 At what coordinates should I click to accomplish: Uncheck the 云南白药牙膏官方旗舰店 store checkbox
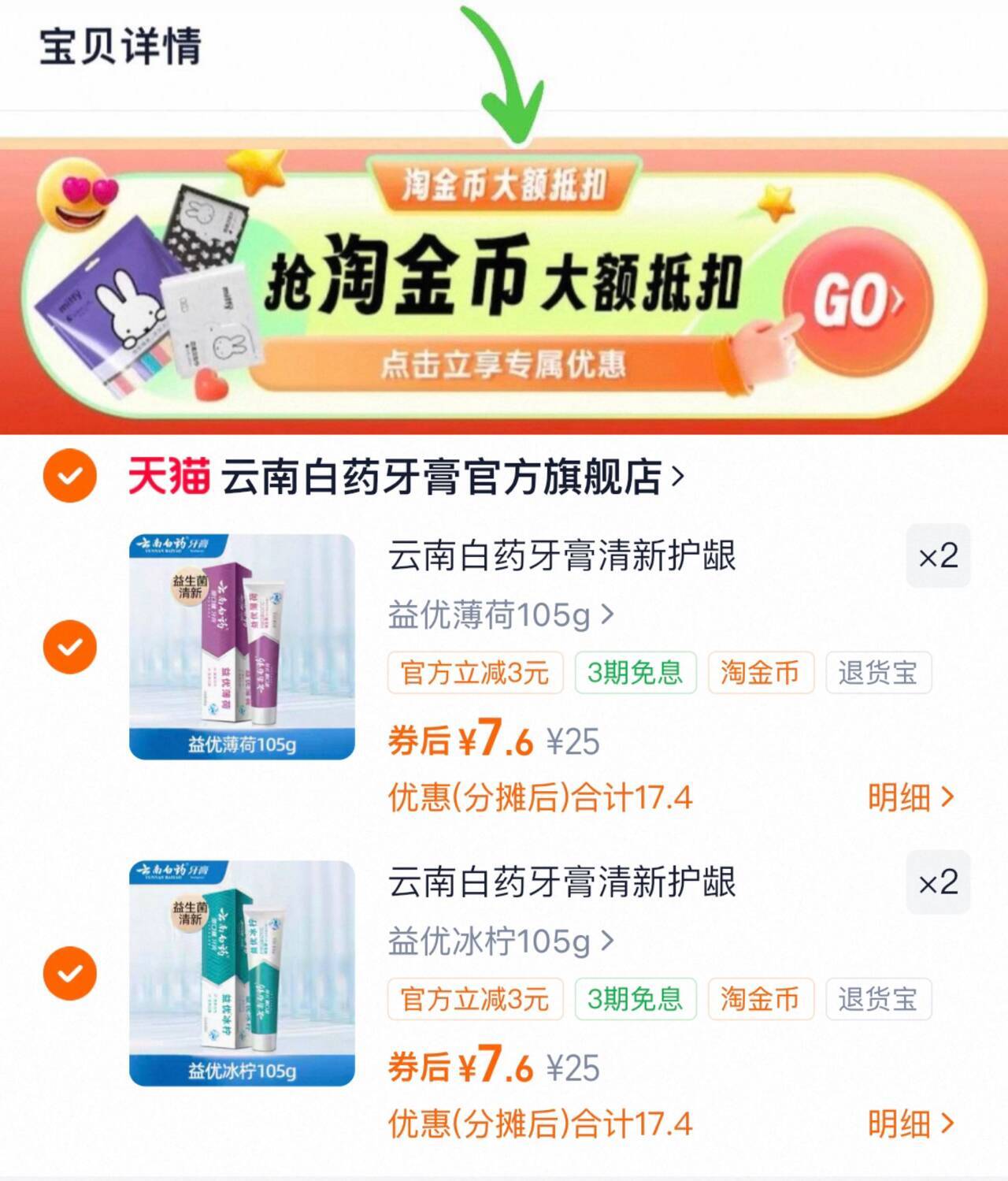click(x=70, y=476)
